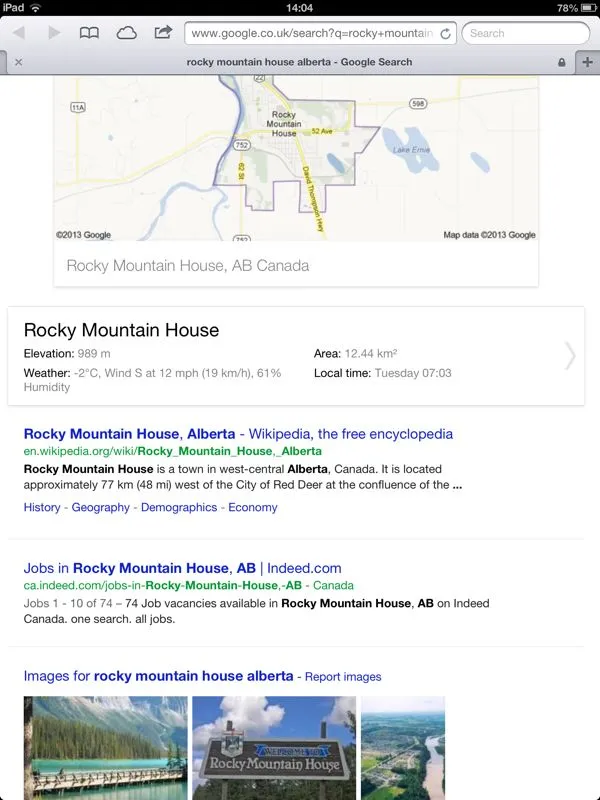Jump to Wikipedia Demographics section
The image size is (600, 800).
179,507
